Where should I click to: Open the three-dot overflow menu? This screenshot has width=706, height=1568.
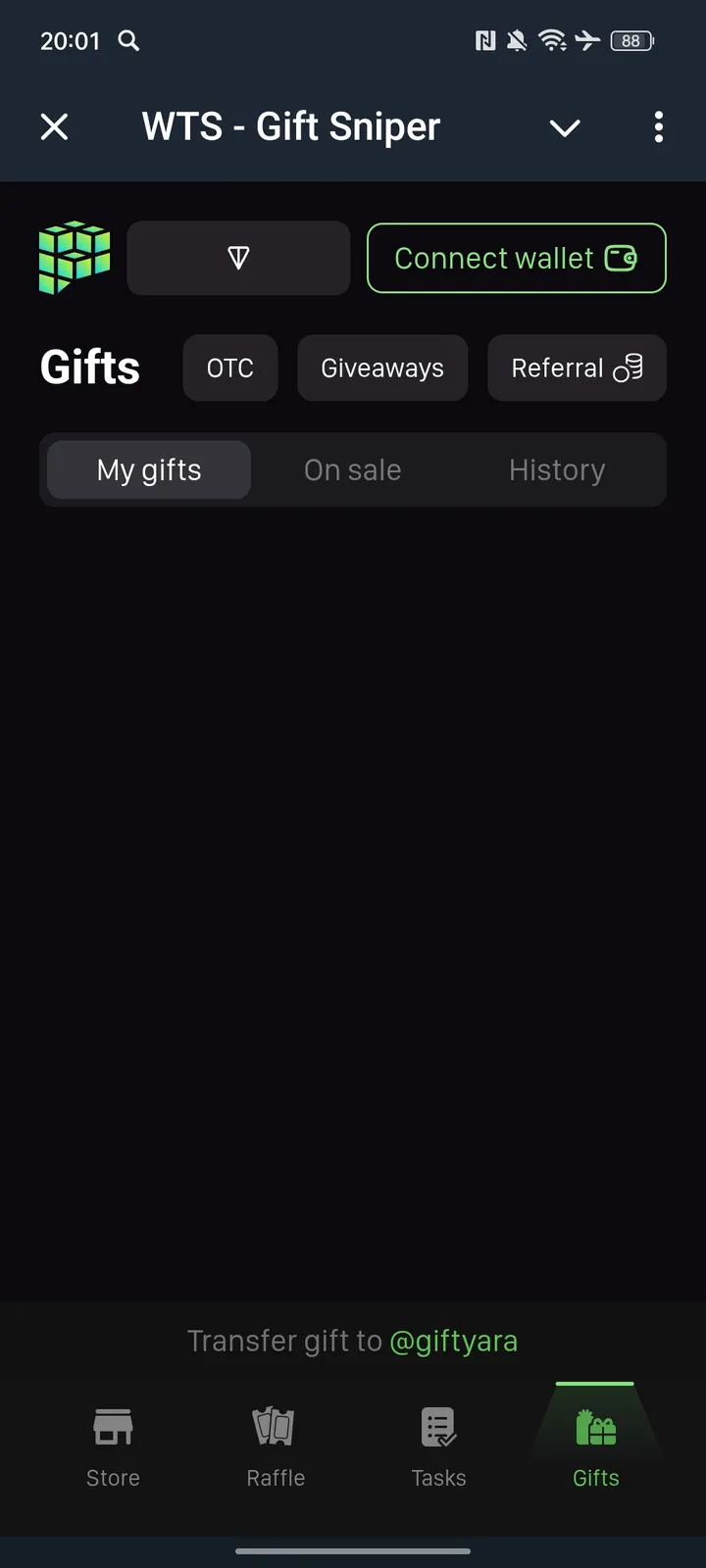[658, 127]
